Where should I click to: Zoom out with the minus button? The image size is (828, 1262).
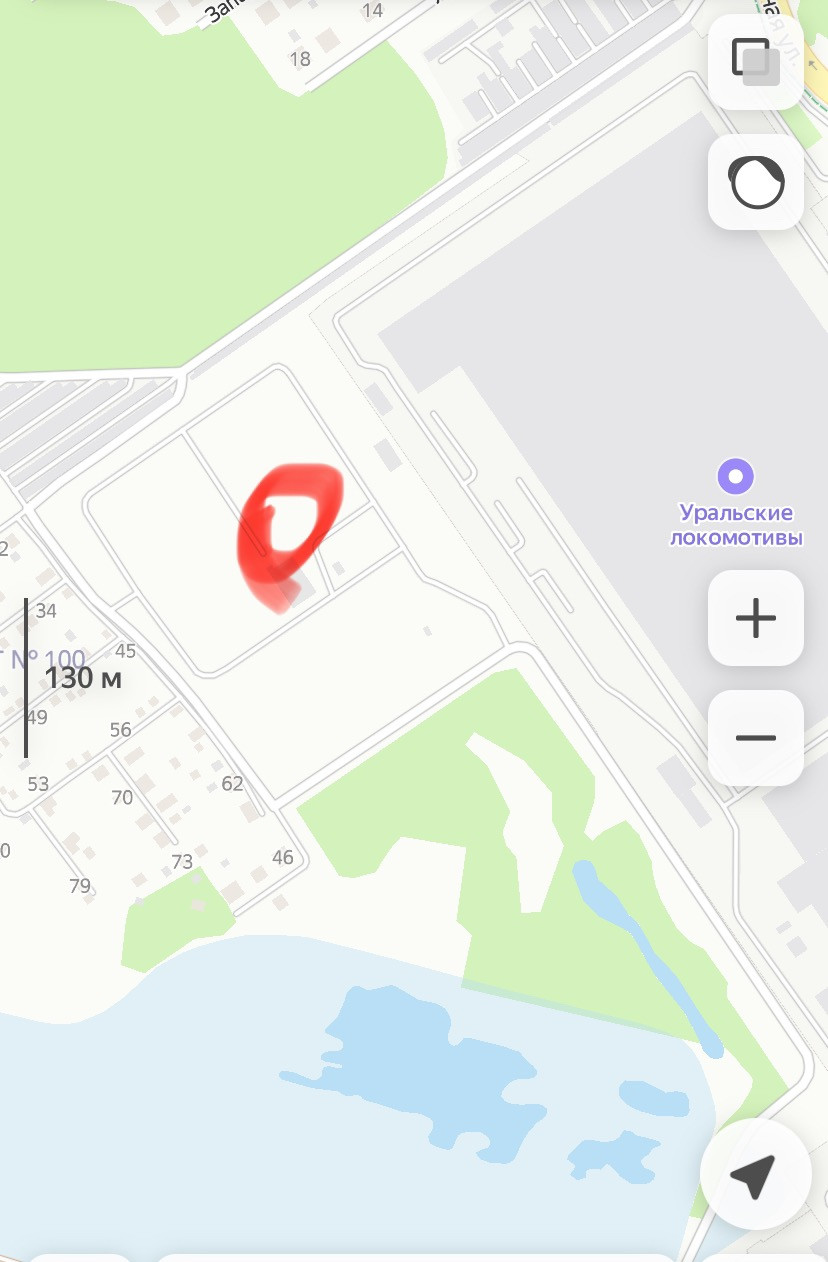click(755, 738)
